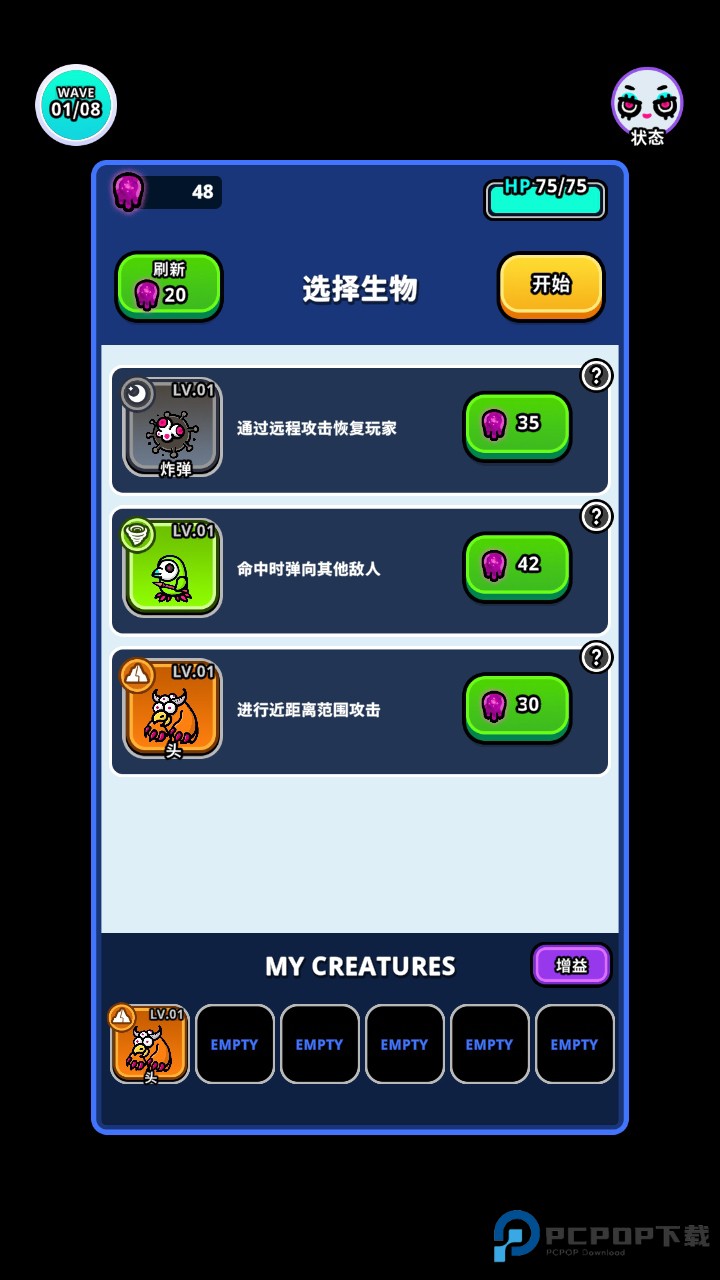Open the help tooltip for the 炸弹 creature

597,376
